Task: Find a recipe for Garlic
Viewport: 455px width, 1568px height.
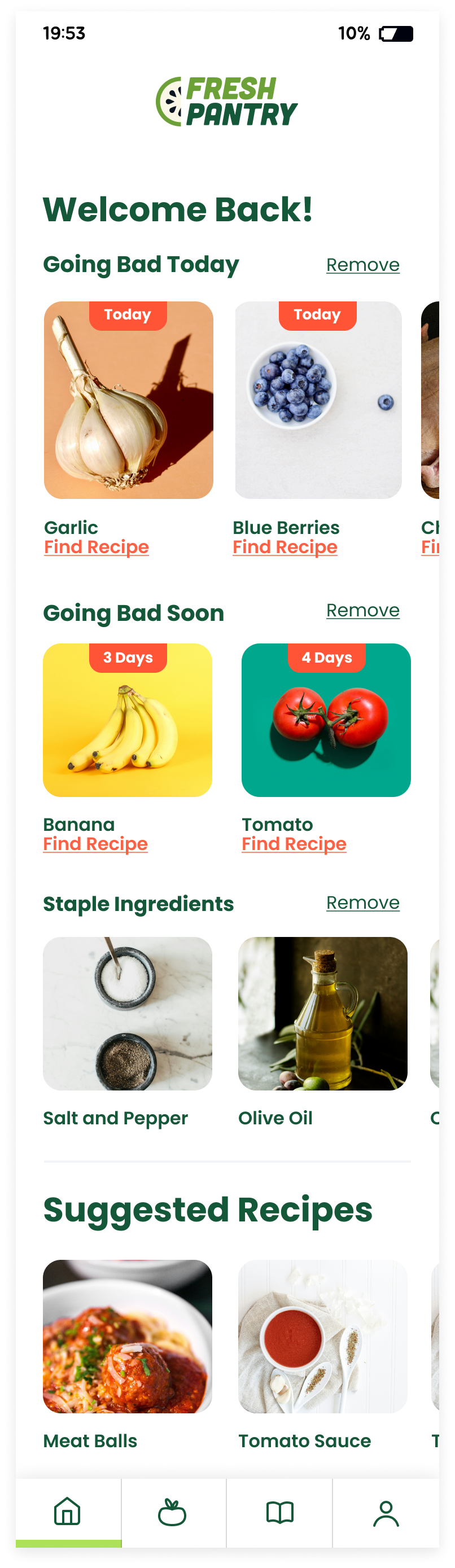Action: pyautogui.click(x=96, y=546)
